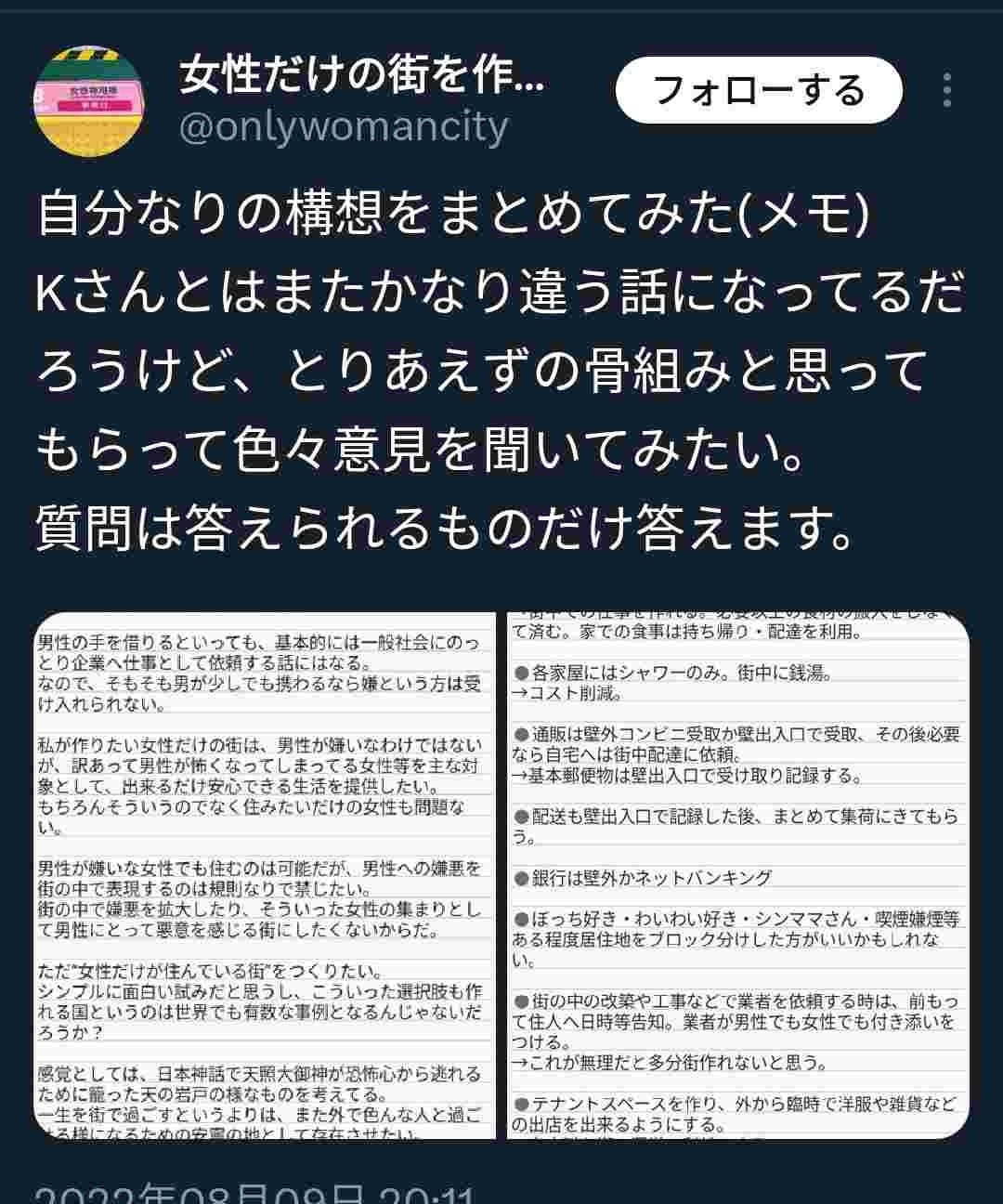Open the left memo image attachment
Viewport: 1003px width, 1204px height.
[x=266, y=875]
